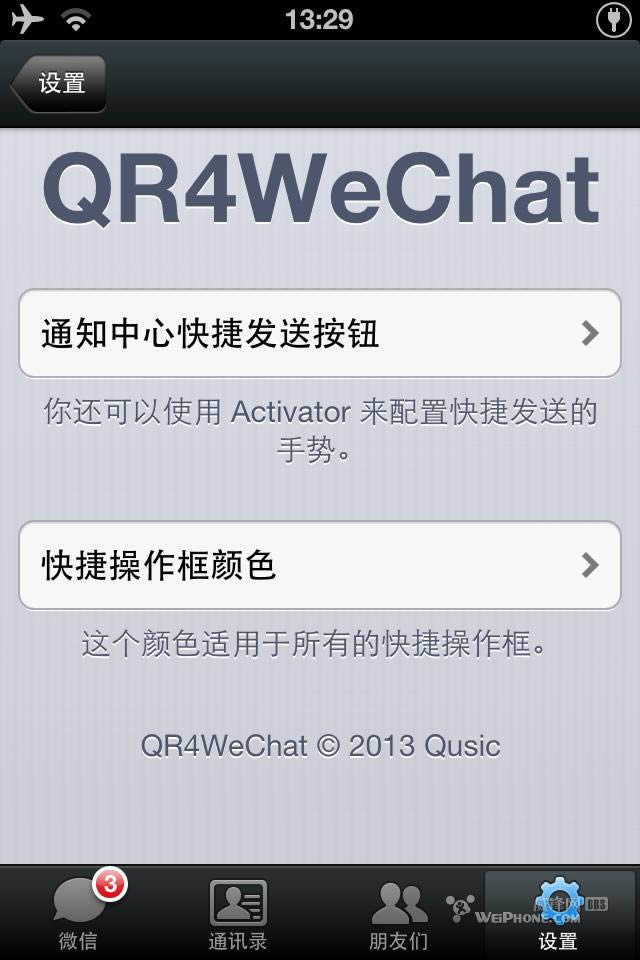This screenshot has height=960, width=640.
Task: Open 快捷操作框颜色 options
Action: pos(320,565)
